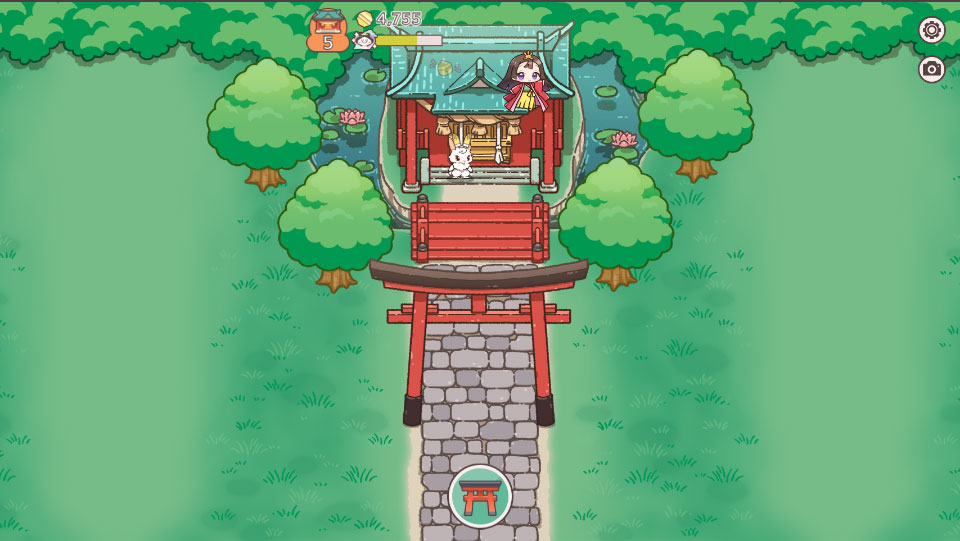Open the shrine level 5 badge
The width and height of the screenshot is (960, 541).
(328, 30)
